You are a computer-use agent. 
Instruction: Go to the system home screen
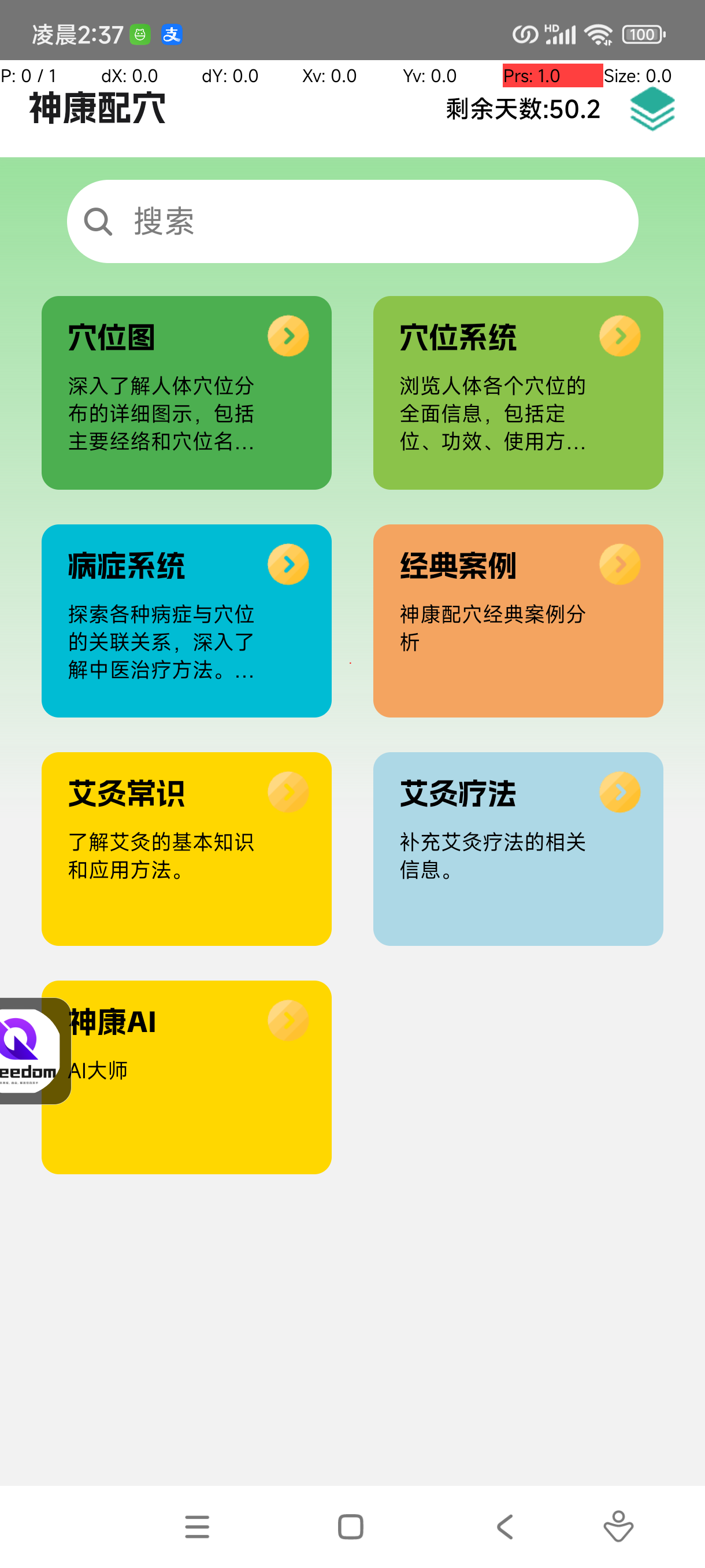tap(350, 1526)
